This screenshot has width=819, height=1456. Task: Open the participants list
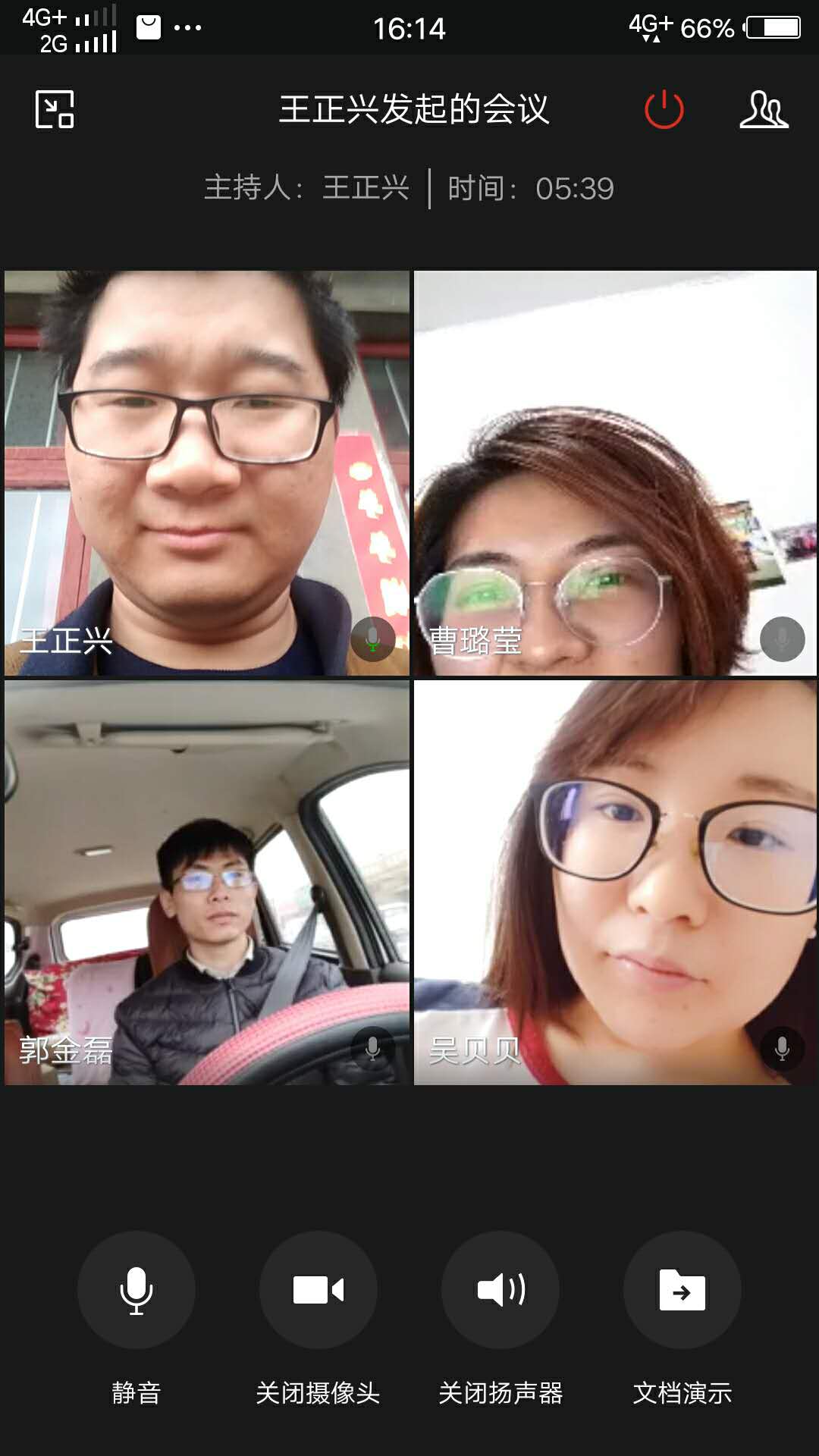[x=764, y=109]
